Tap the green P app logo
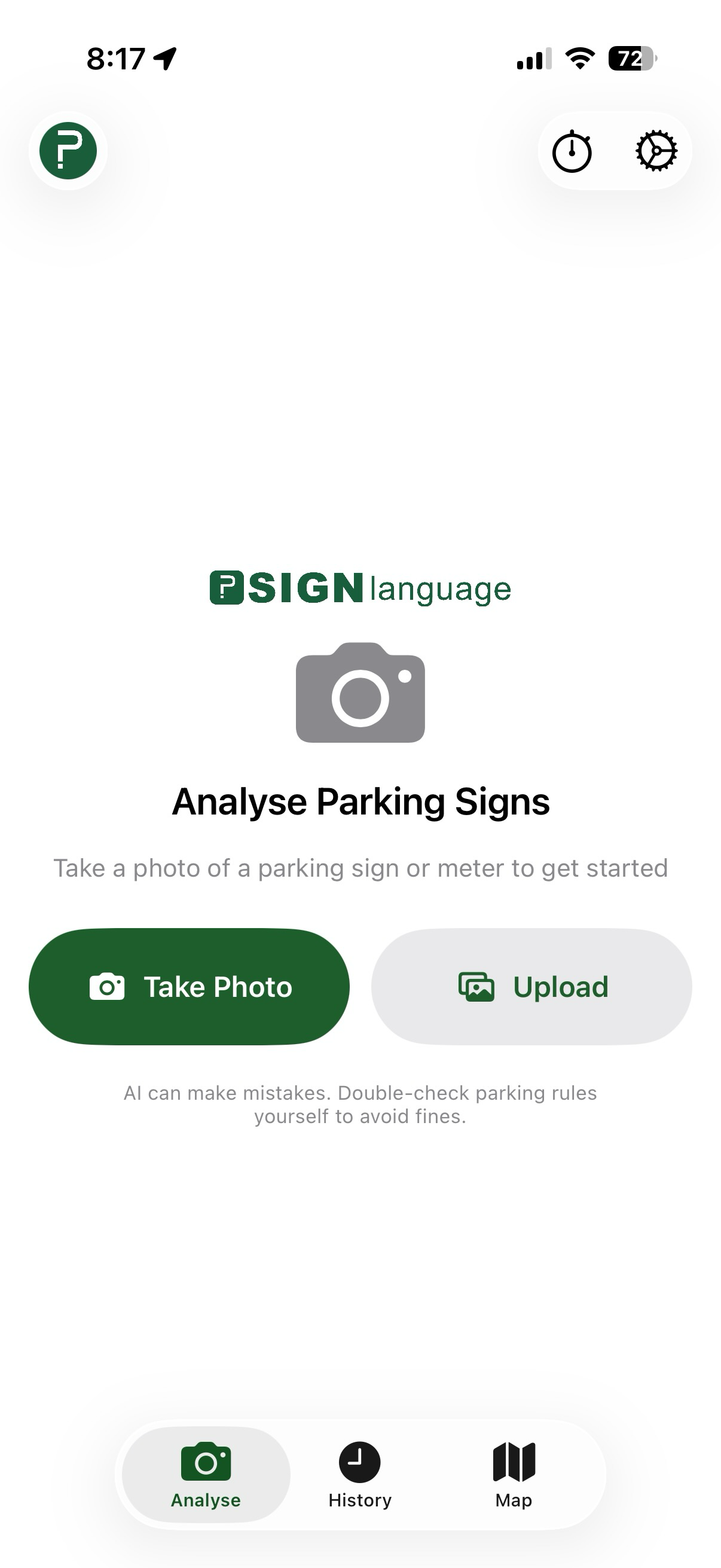Viewport: 721px width, 1568px height. tap(68, 150)
